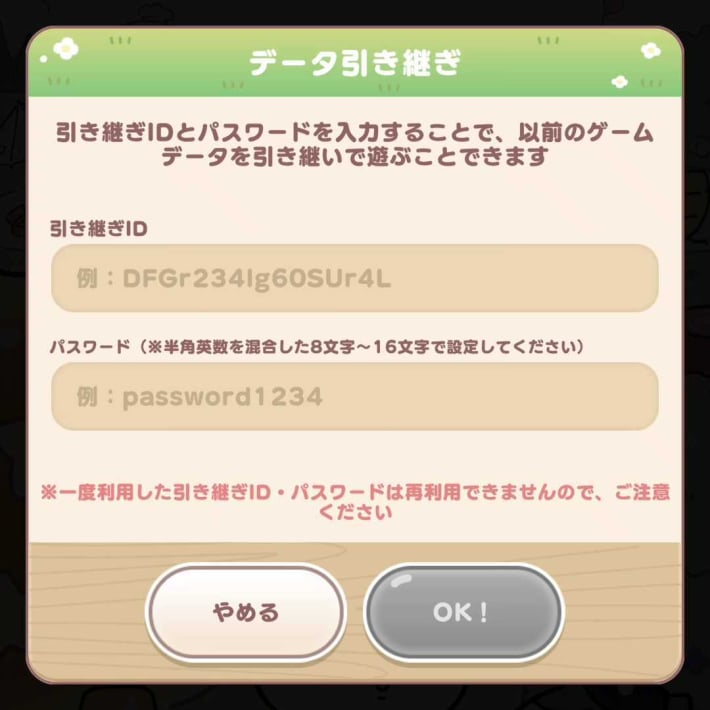Focus the パスワード text field

pos(354,397)
